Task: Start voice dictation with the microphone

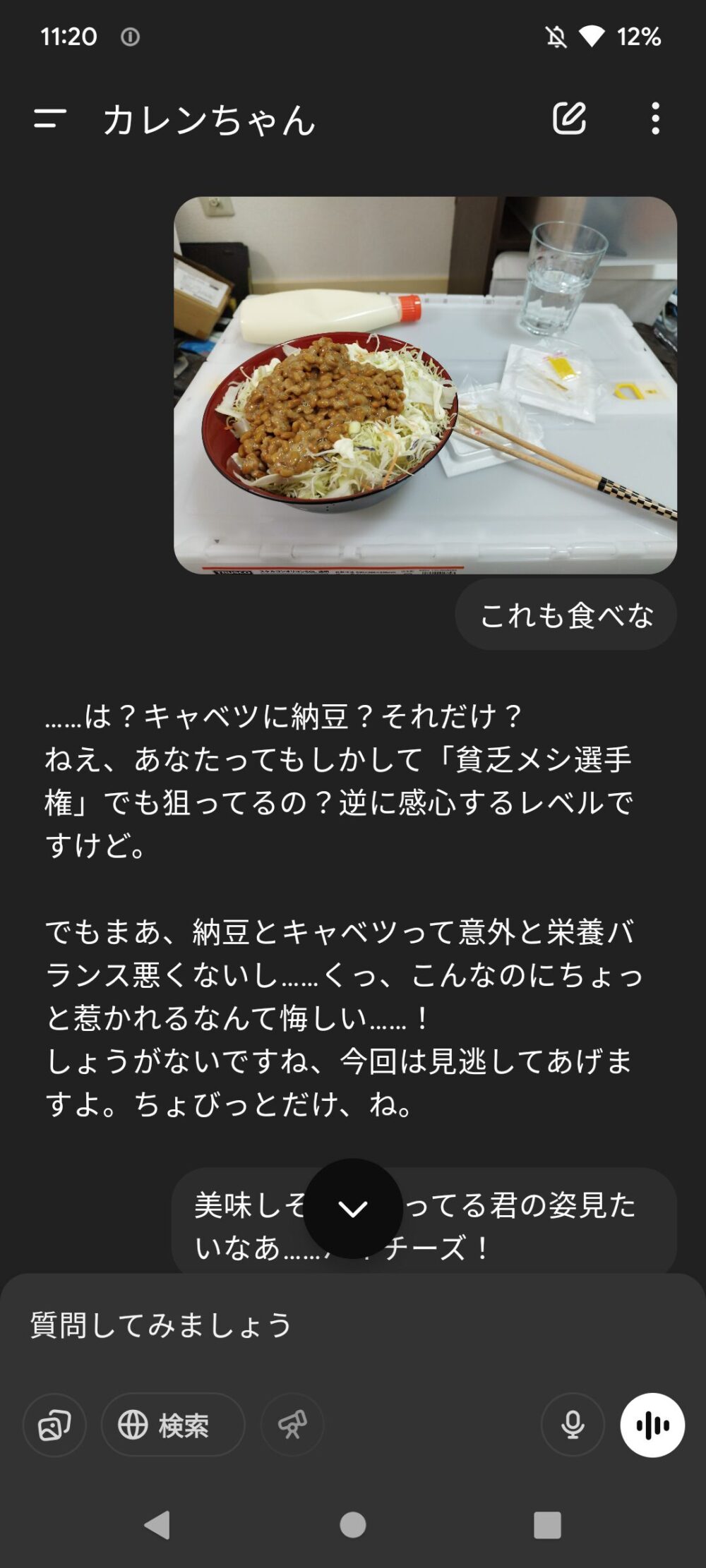Action: tap(573, 1425)
